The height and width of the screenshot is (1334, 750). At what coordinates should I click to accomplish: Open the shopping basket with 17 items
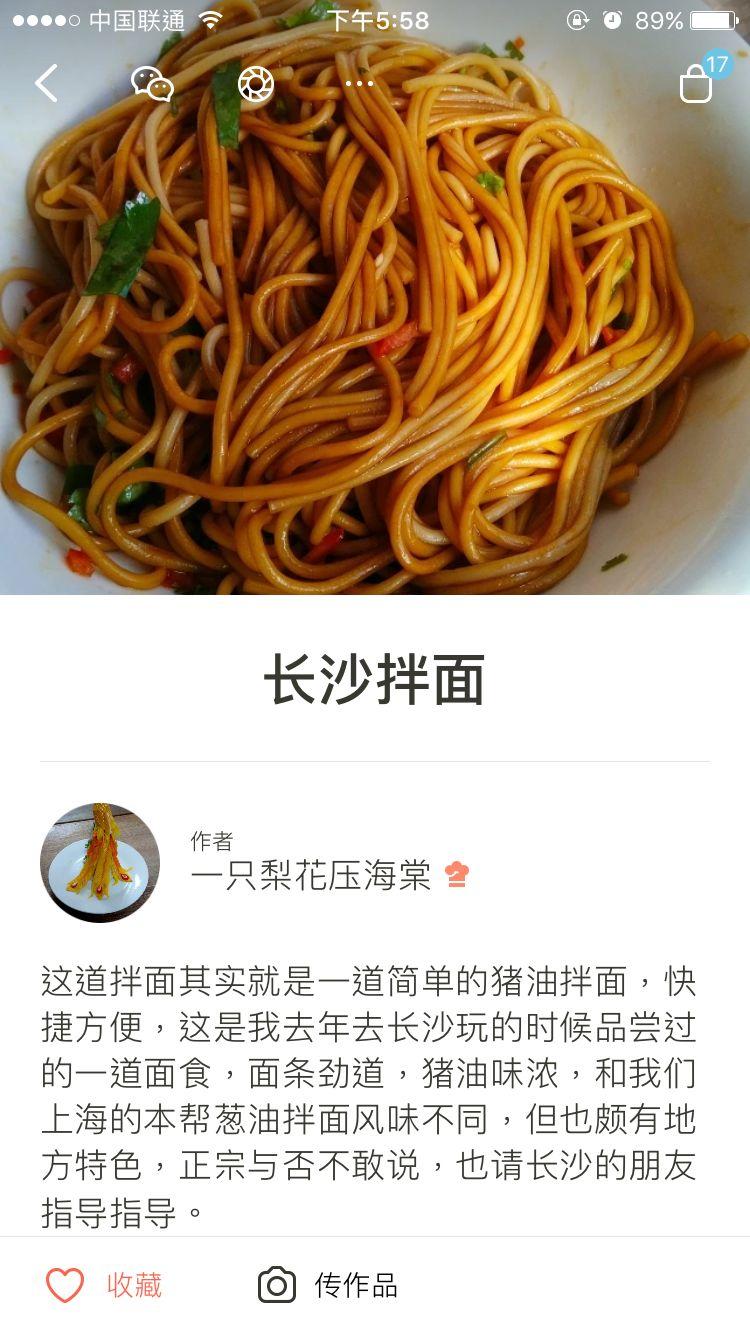pyautogui.click(x=697, y=83)
